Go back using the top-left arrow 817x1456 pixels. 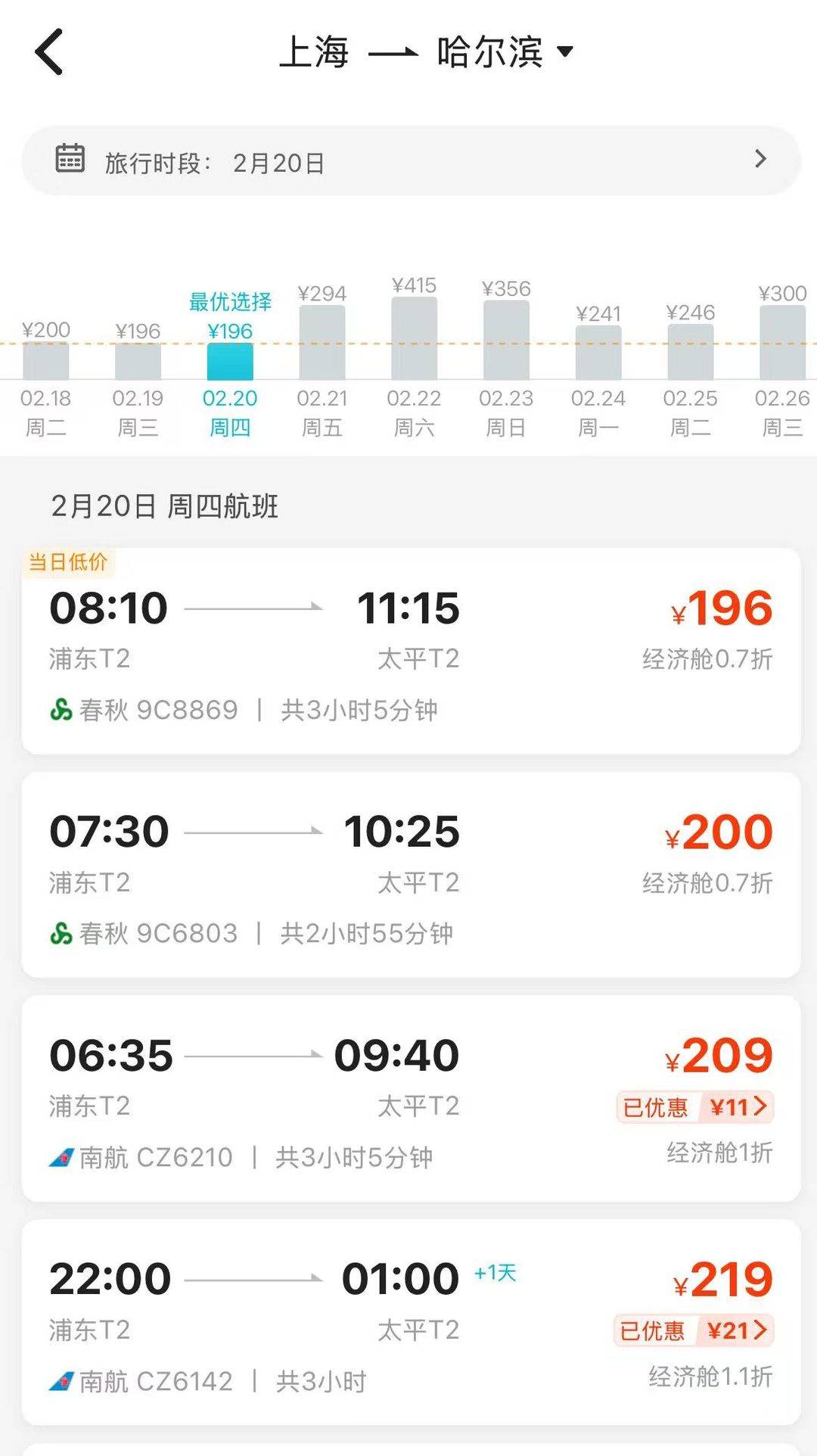pos(49,52)
